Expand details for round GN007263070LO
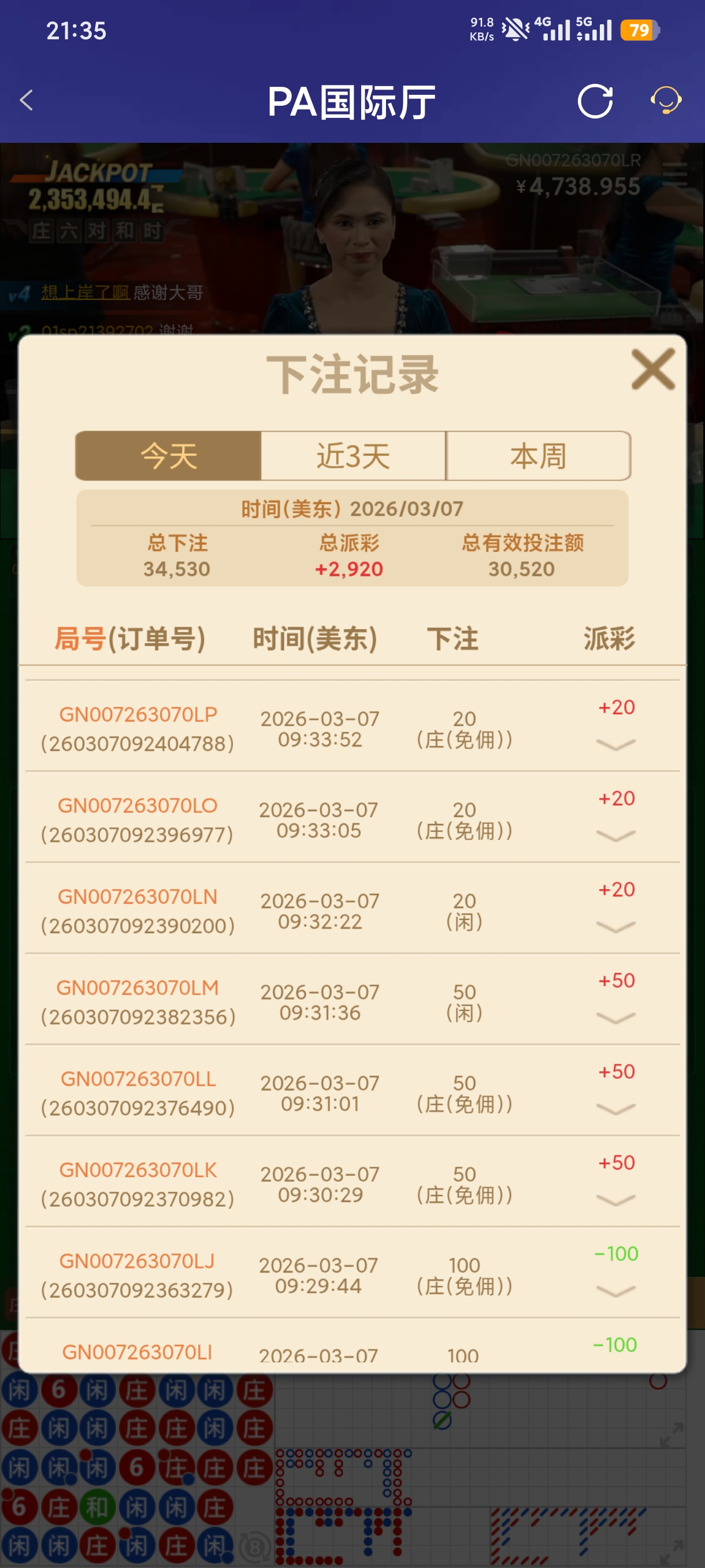This screenshot has height=1568, width=705. (615, 835)
